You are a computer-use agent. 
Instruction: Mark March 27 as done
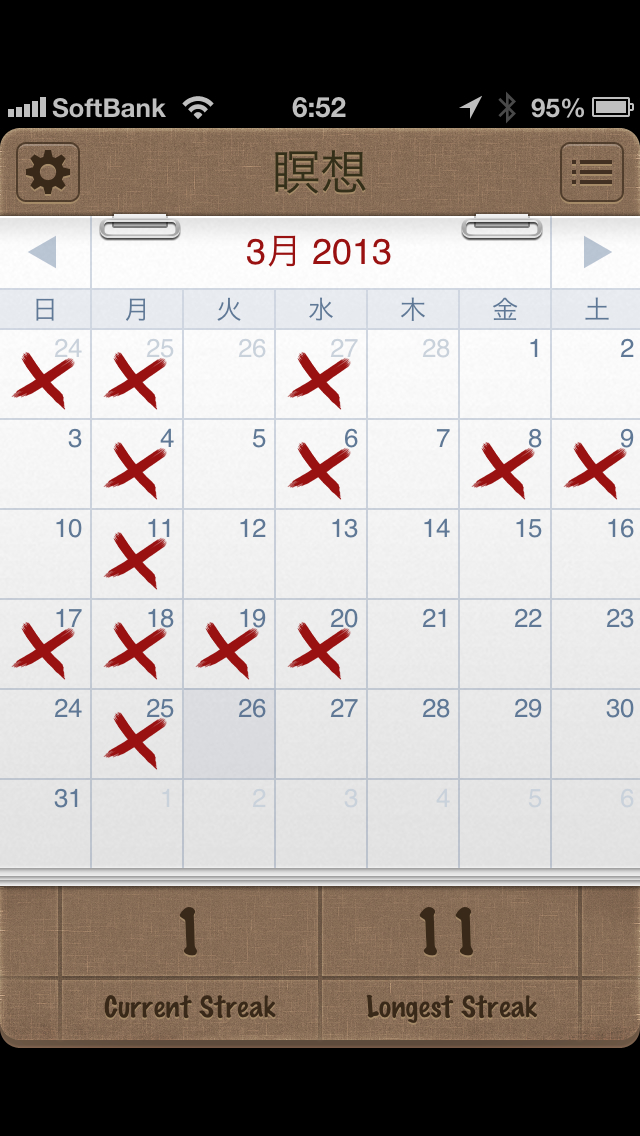[x=321, y=734]
